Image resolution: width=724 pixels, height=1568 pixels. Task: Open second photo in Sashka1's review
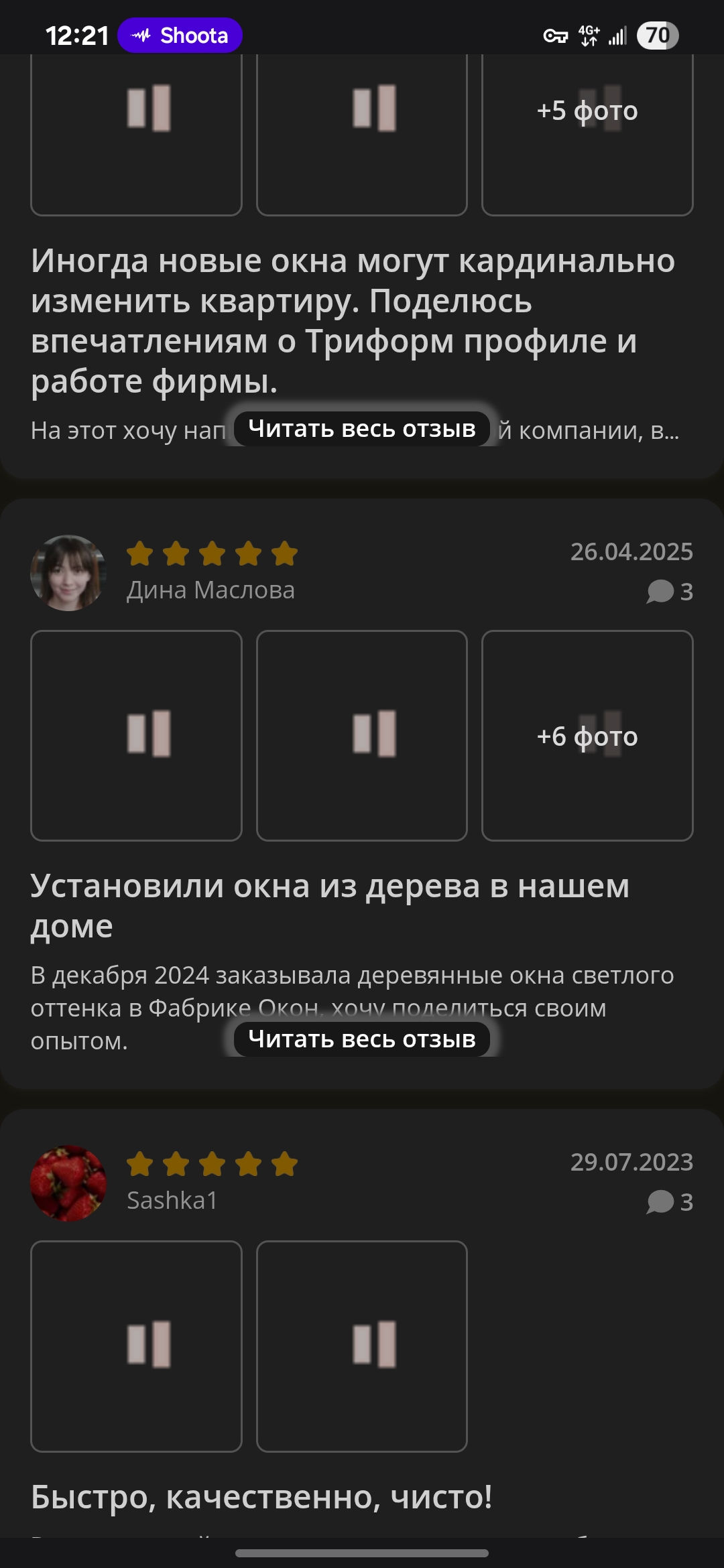tap(362, 1346)
